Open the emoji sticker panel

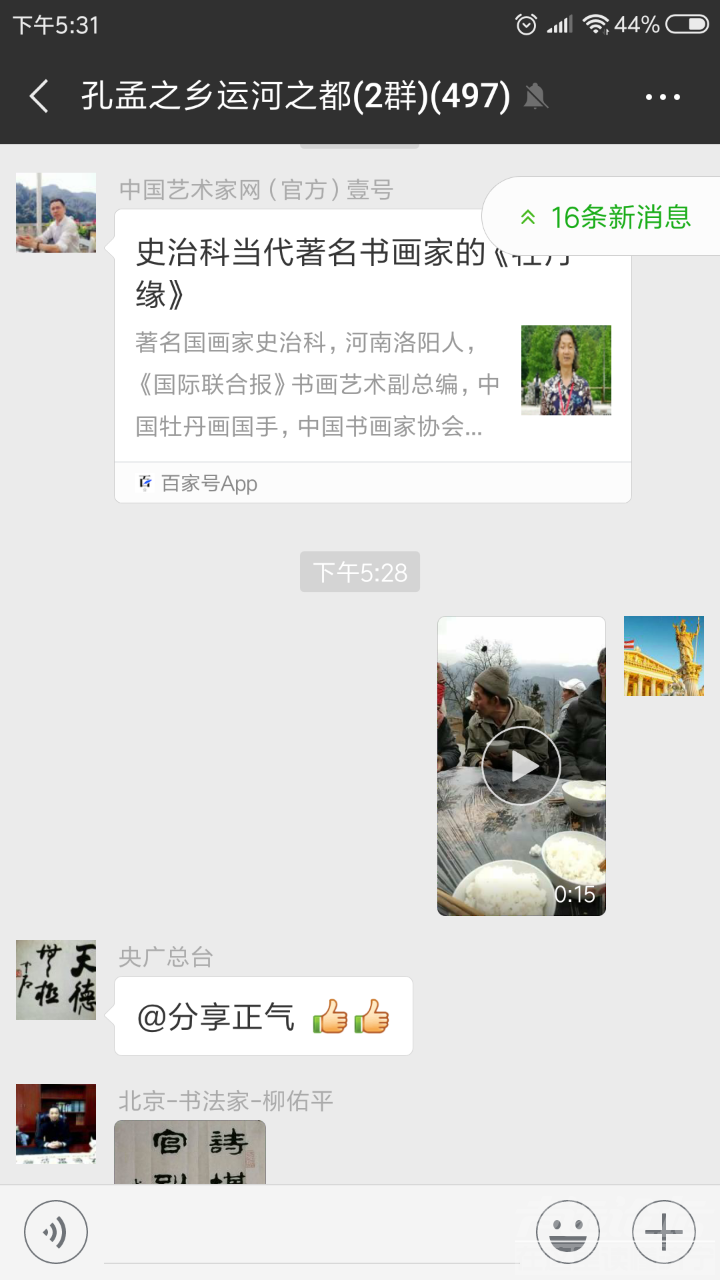[567, 1232]
